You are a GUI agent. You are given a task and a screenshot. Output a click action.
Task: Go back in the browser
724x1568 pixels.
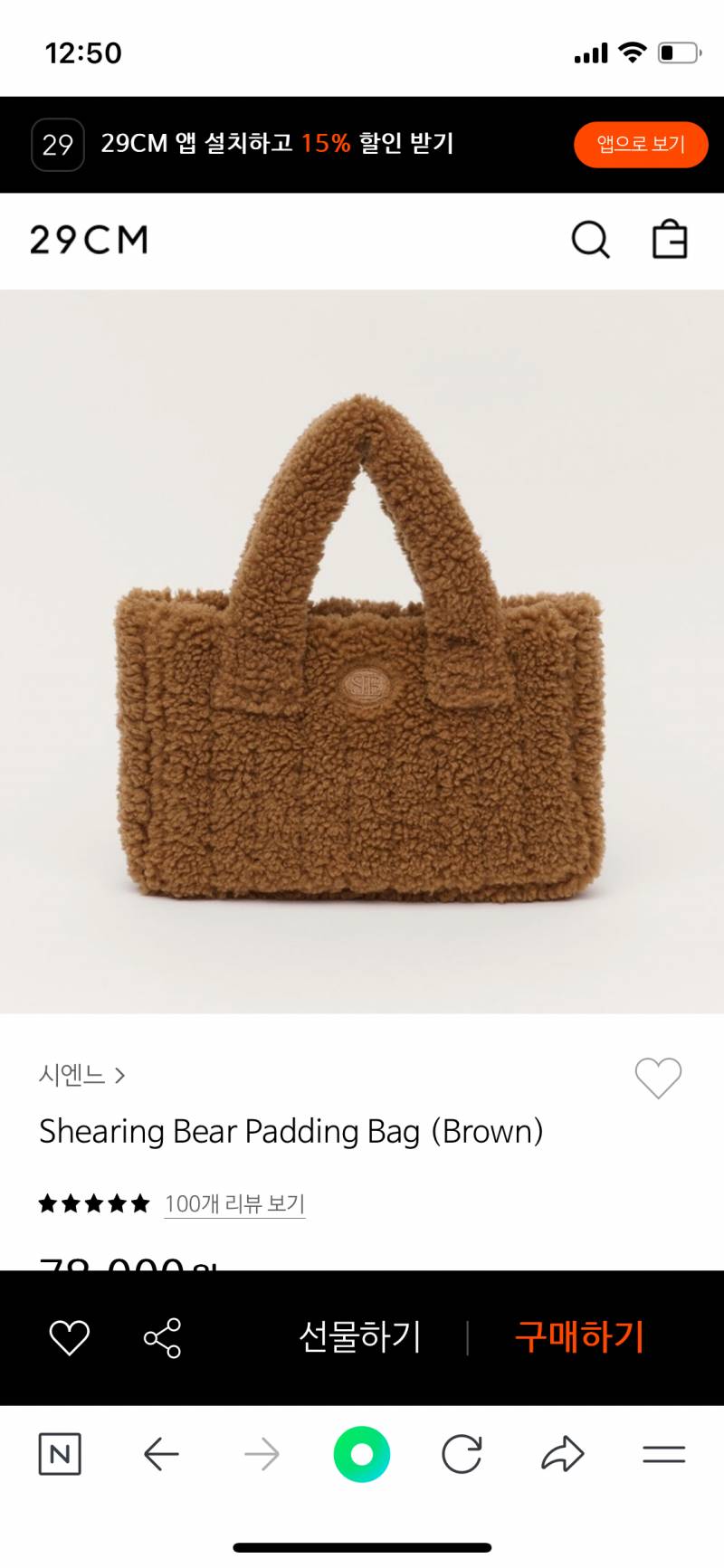point(161,1454)
